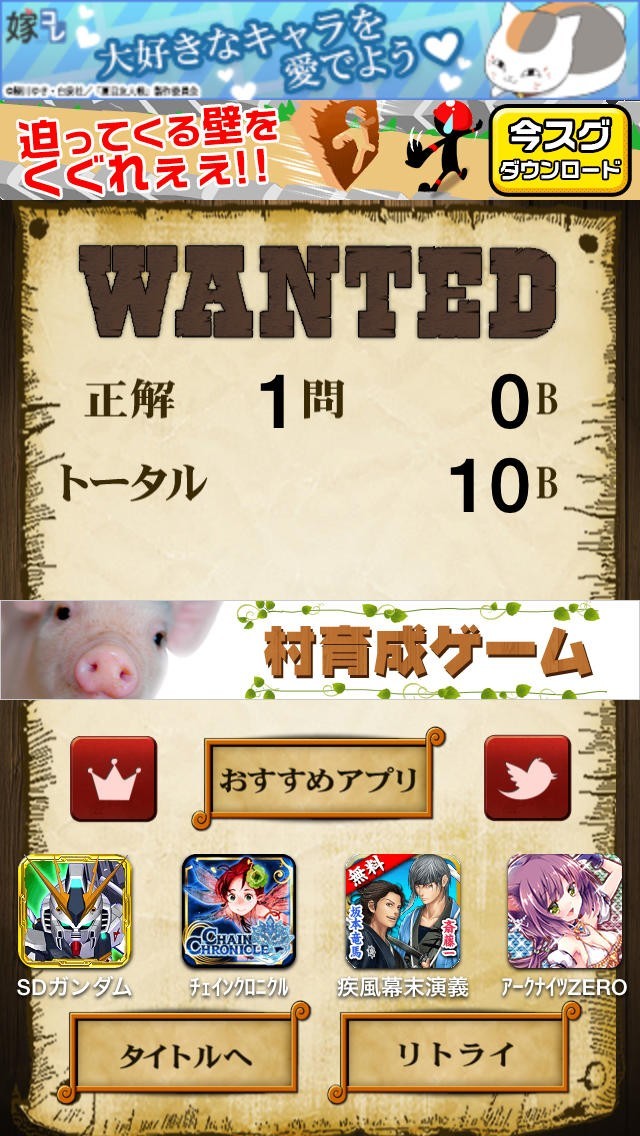Tap the 今スグダウンロード download button
The width and height of the screenshot is (640, 1136).
(x=560, y=151)
